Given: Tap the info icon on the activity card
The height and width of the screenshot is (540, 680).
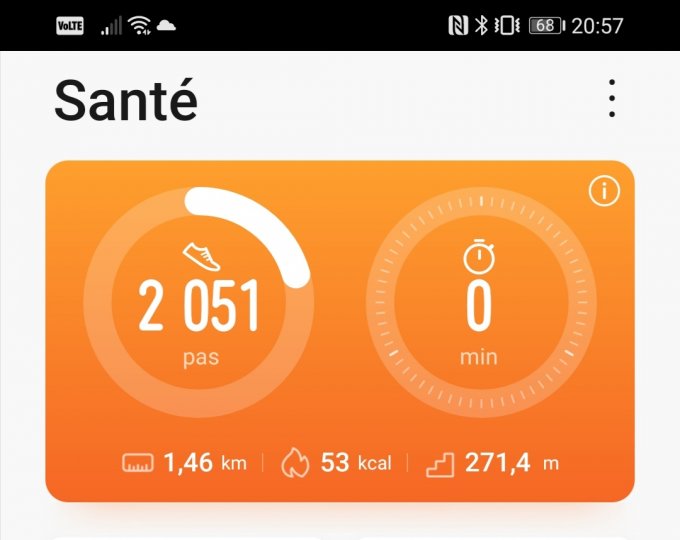Looking at the screenshot, I should tap(604, 191).
